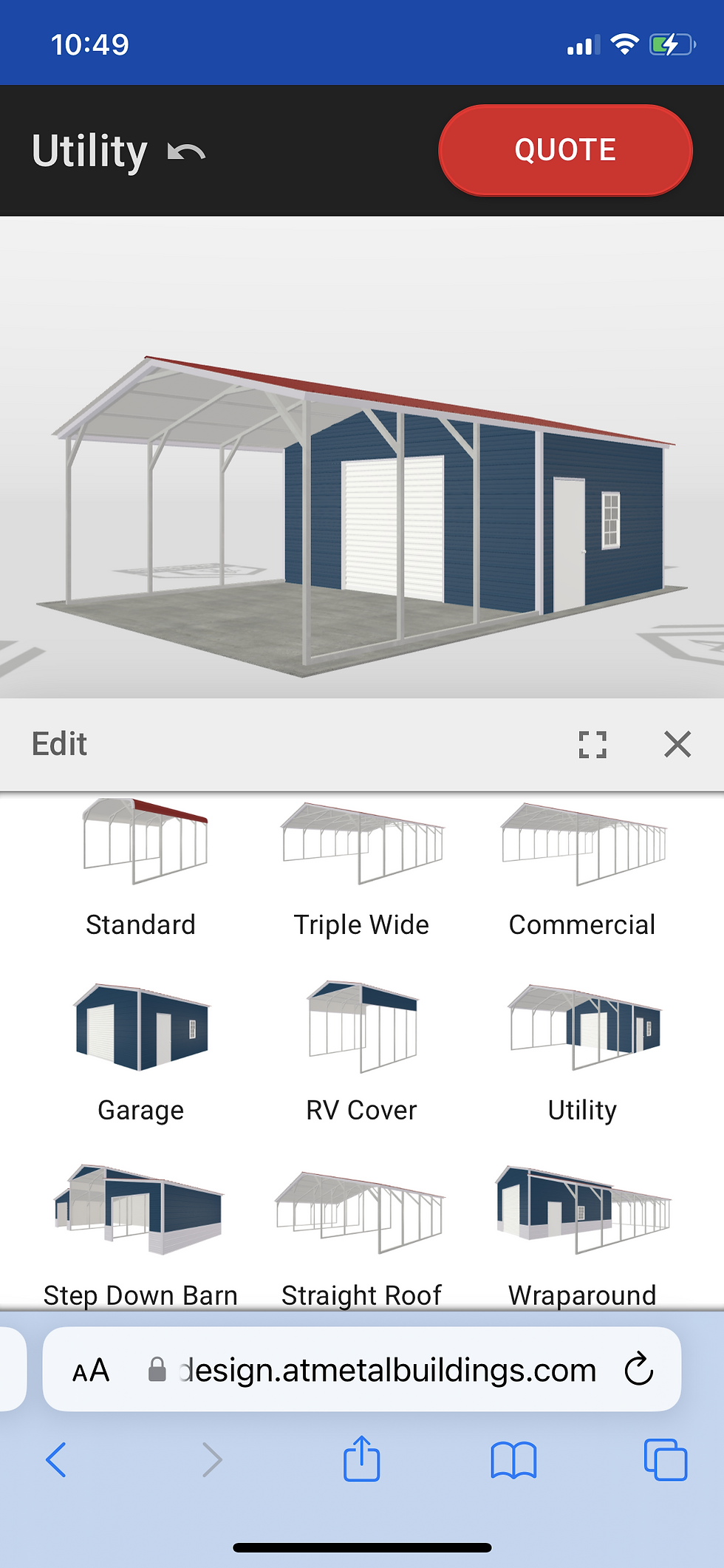Tap Safari's back navigation chevron
This screenshot has height=1568, width=724.
58,1459
